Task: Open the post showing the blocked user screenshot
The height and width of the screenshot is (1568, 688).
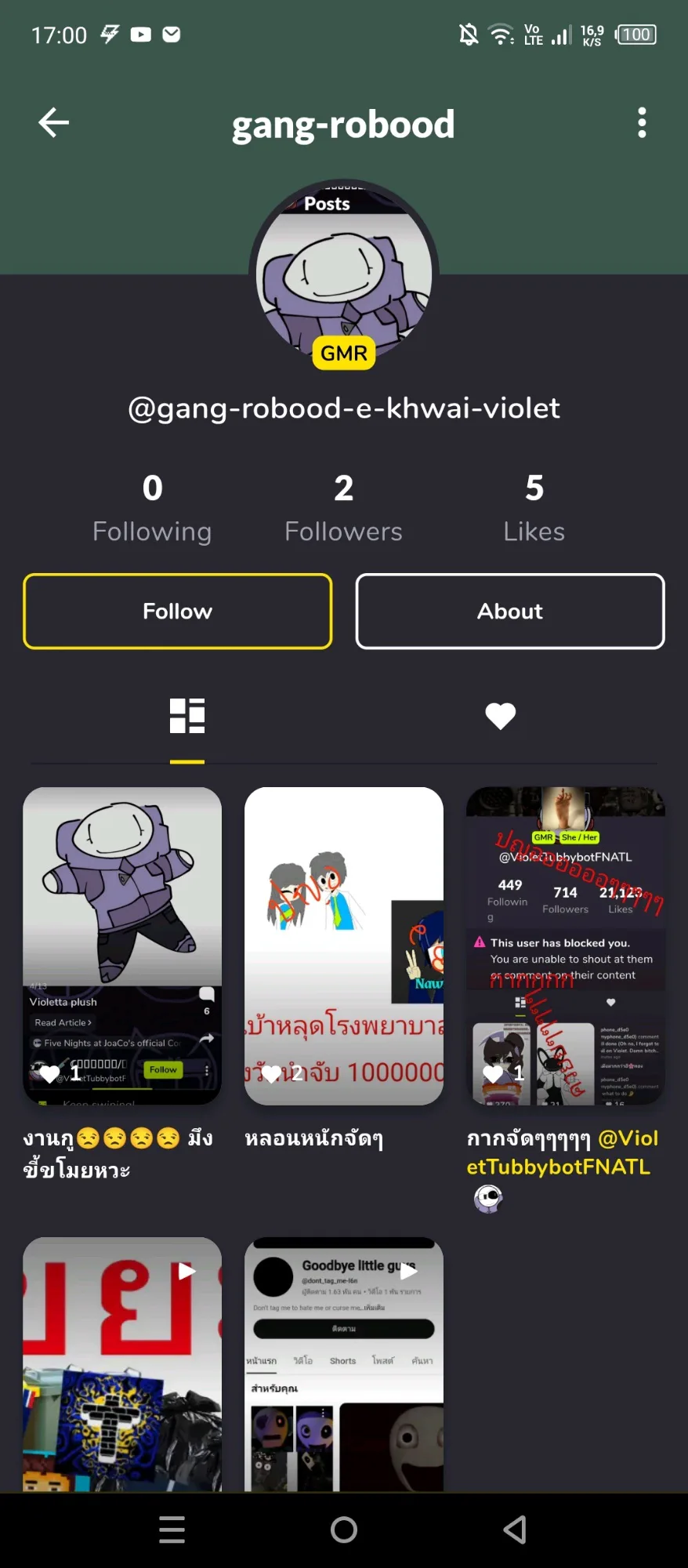Action: tap(566, 946)
